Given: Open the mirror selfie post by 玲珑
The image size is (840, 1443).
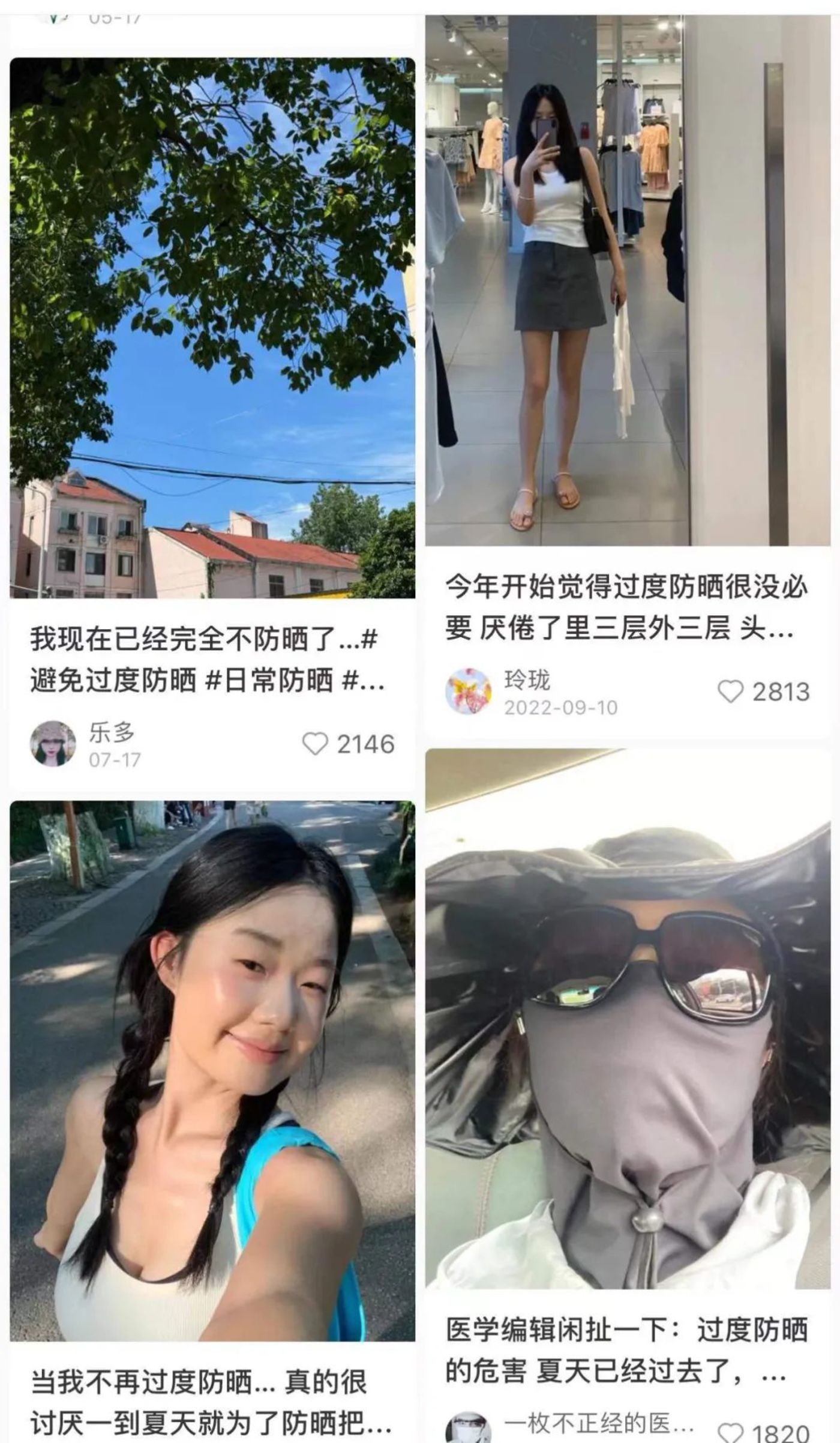Looking at the screenshot, I should (x=627, y=280).
